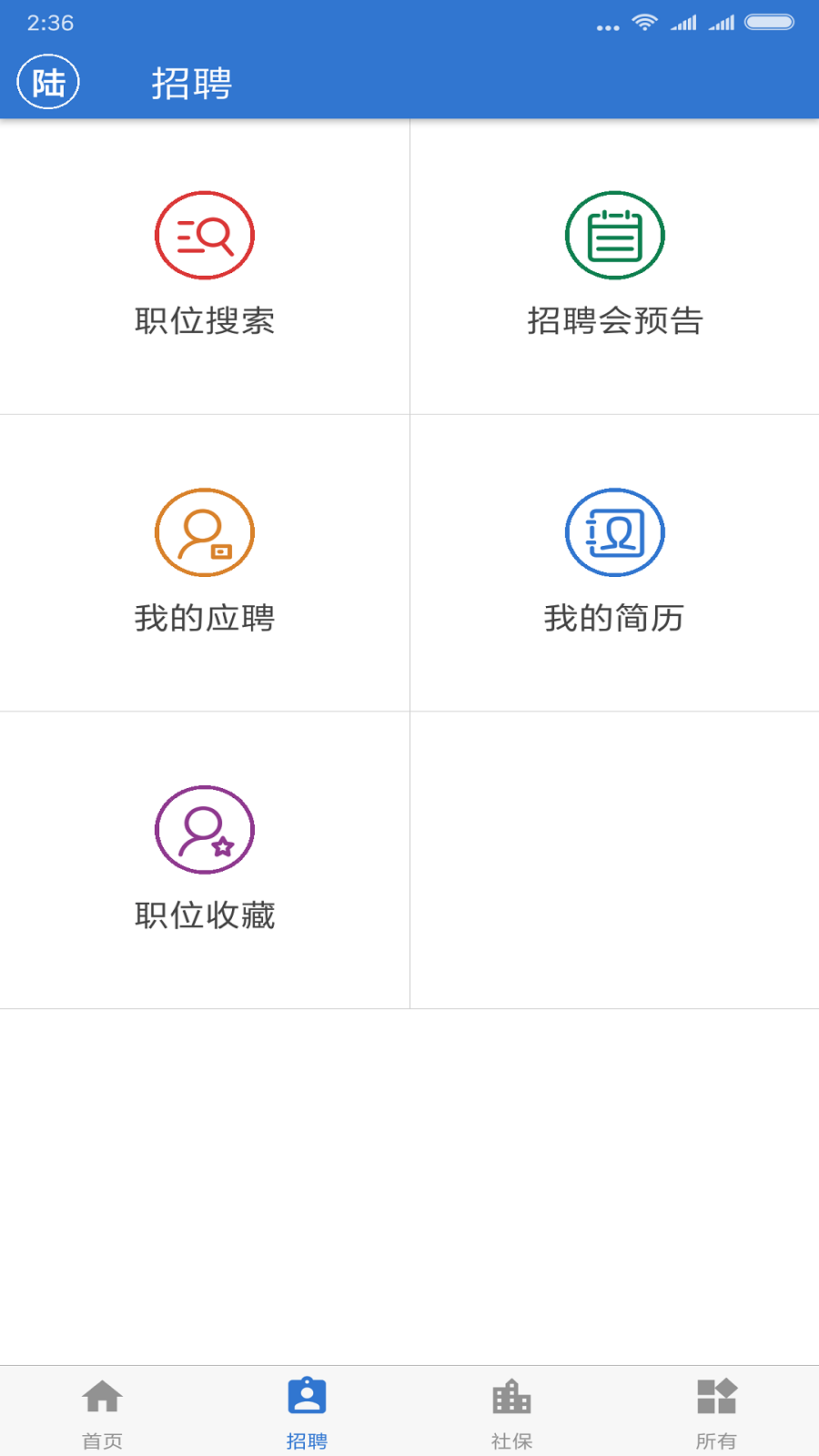Open 我的应聘 via its text label
Image resolution: width=819 pixels, height=1456 pixels.
tap(205, 618)
